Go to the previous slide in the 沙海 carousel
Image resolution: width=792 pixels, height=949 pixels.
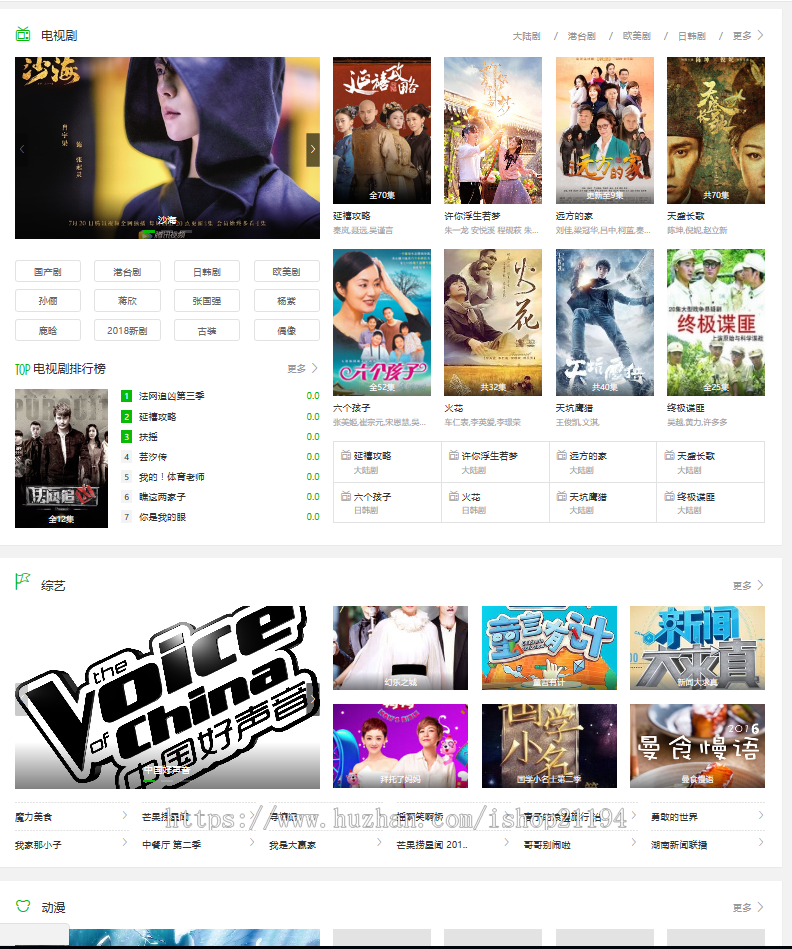coord(23,149)
